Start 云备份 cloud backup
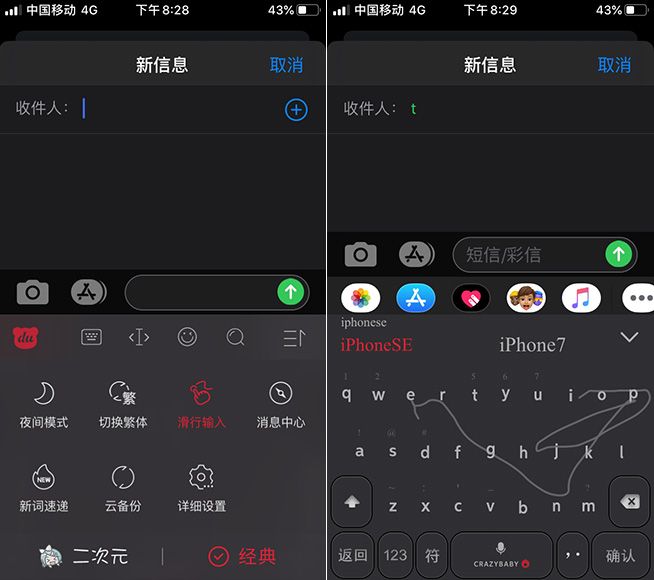This screenshot has height=580, width=654. tap(123, 487)
